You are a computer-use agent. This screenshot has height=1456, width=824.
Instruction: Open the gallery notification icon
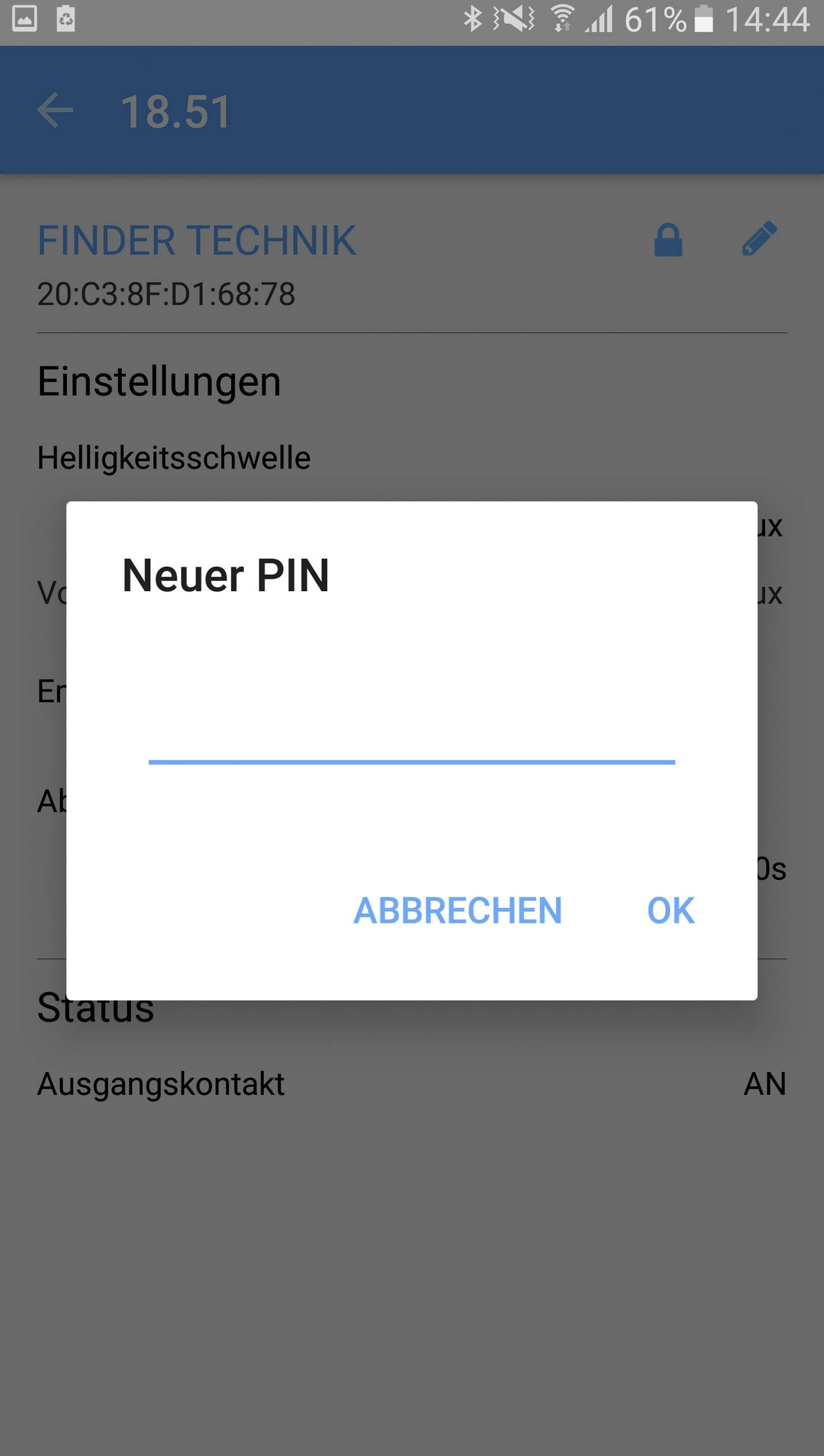pos(24,17)
